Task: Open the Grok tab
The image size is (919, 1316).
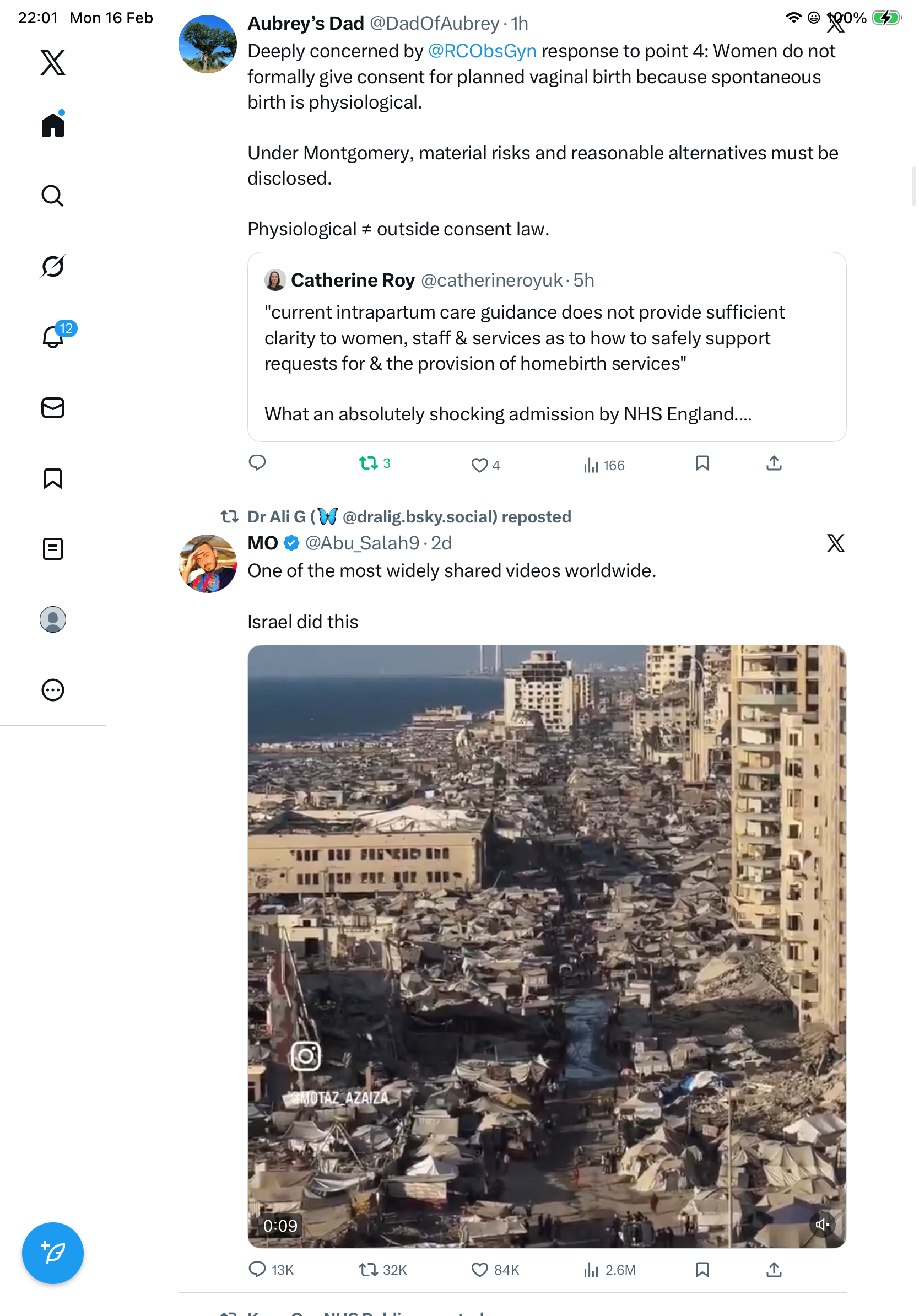Action: point(53,266)
